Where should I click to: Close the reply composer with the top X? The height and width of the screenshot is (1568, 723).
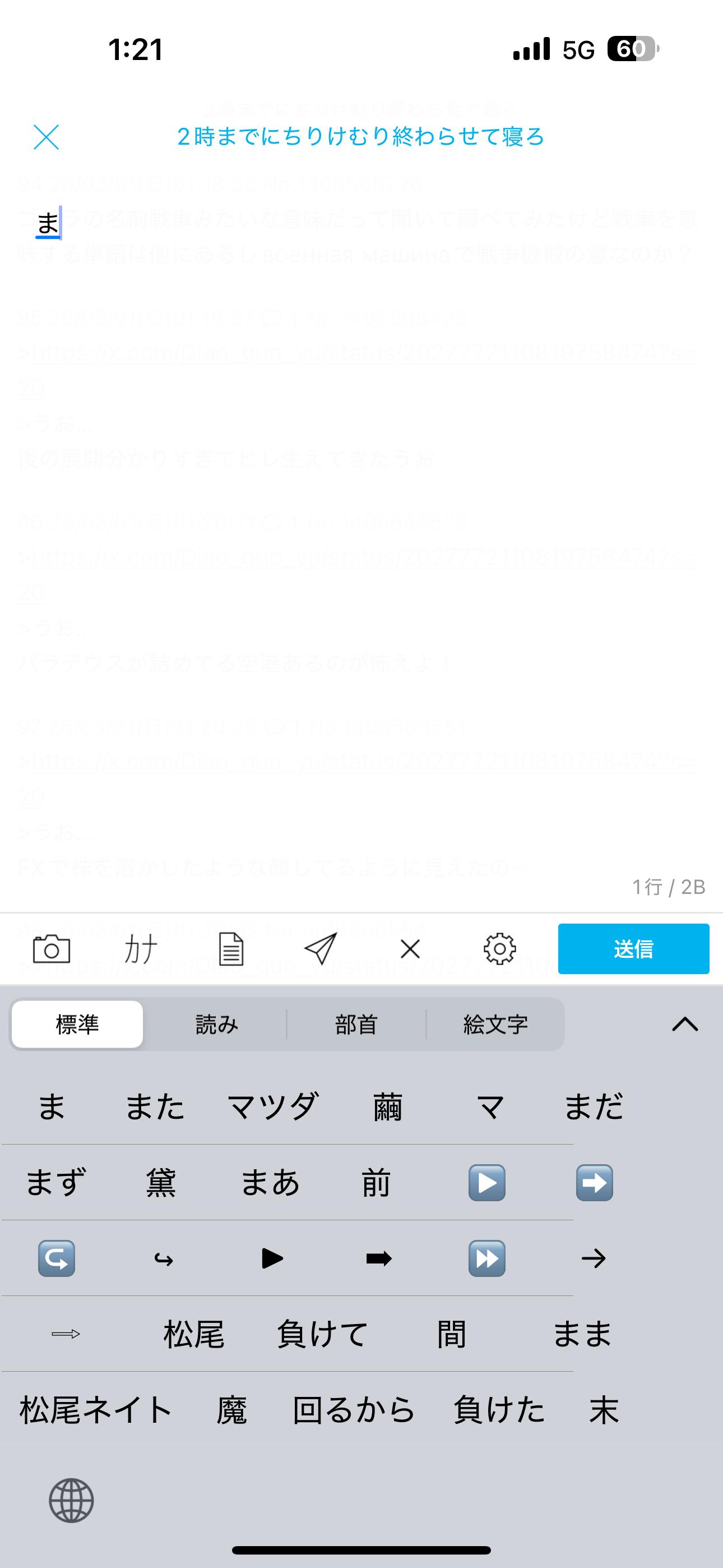tap(47, 137)
